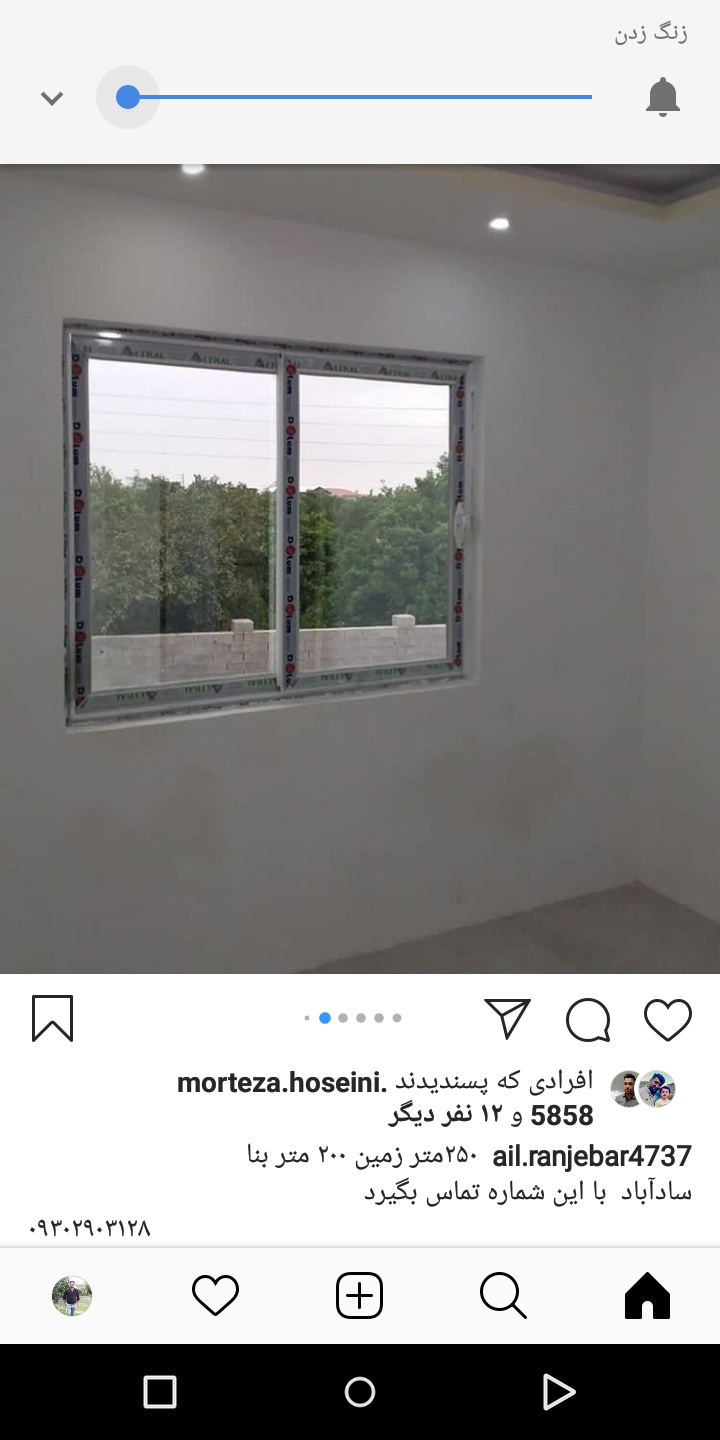Go to the Instagram home feed tab
Image resolution: width=720 pixels, height=1440 pixels.
(647, 1296)
